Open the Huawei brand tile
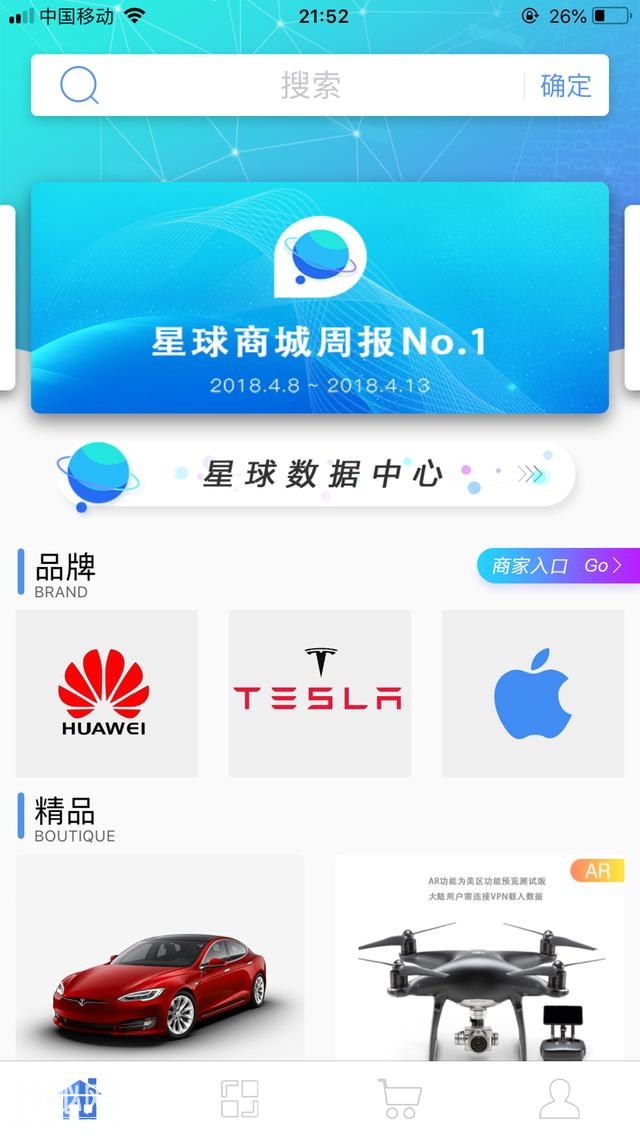This screenshot has width=640, height=1137. (x=106, y=693)
